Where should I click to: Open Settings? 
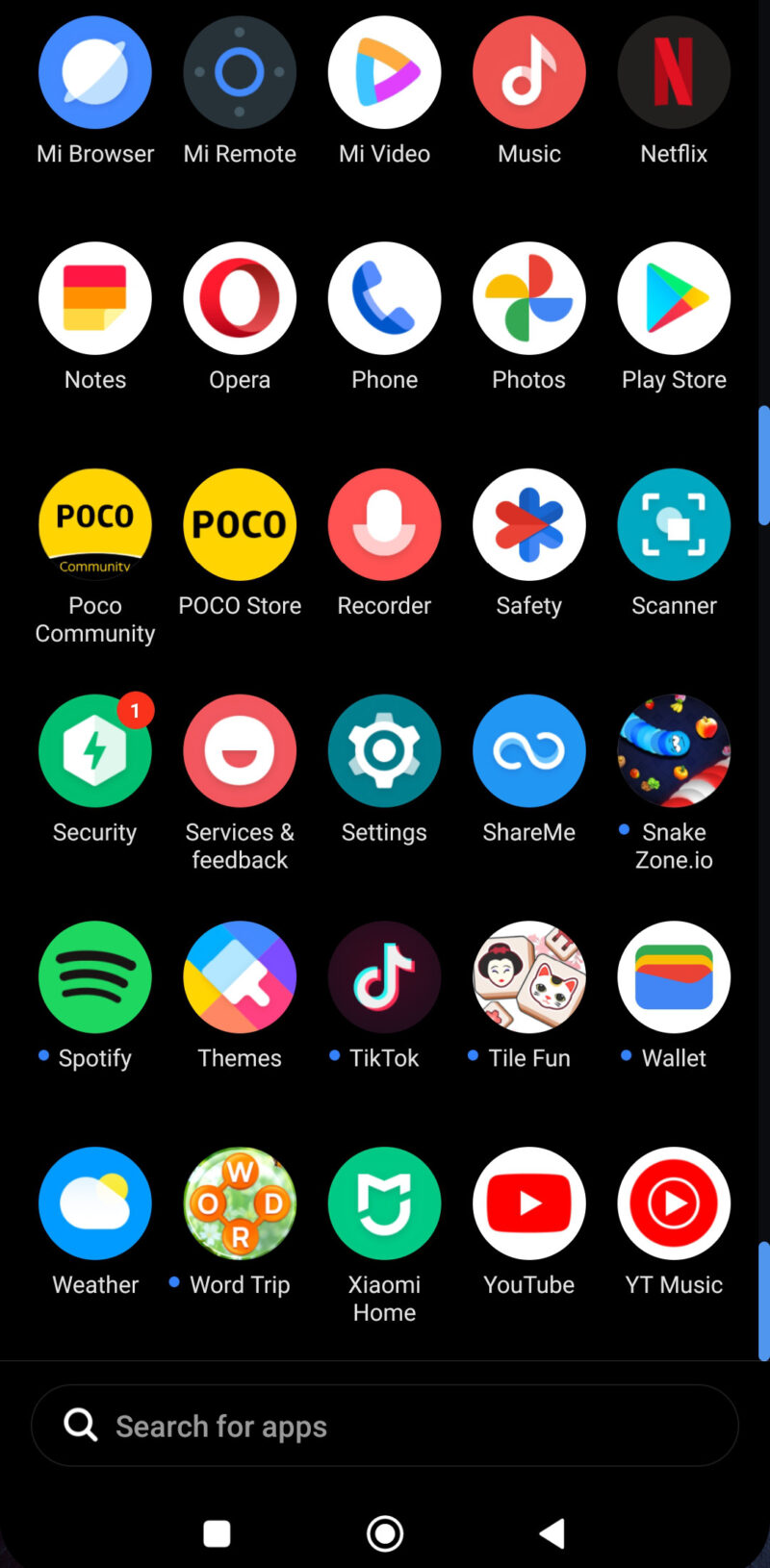point(384,751)
